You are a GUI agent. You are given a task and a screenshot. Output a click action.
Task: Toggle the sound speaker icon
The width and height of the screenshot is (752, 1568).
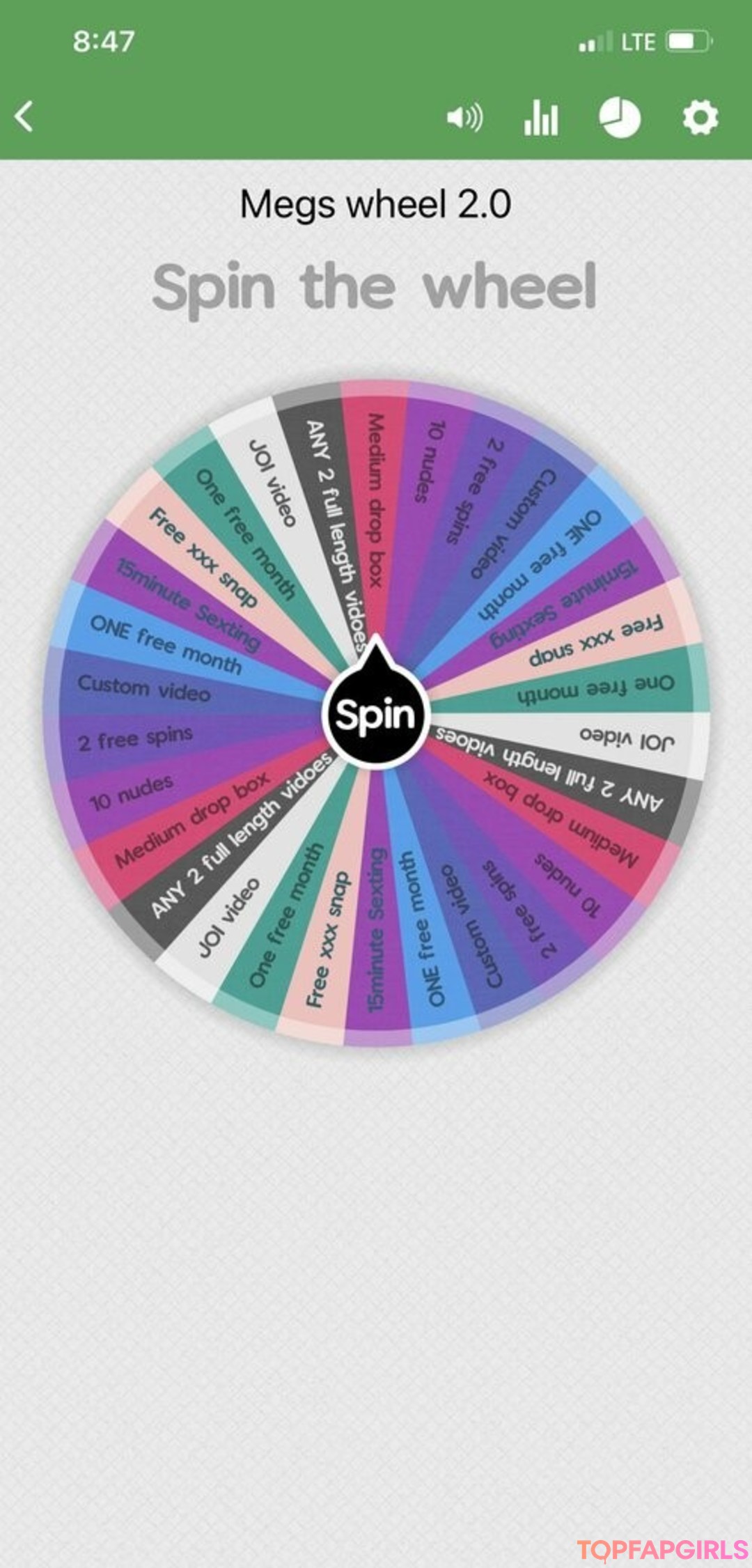click(464, 118)
